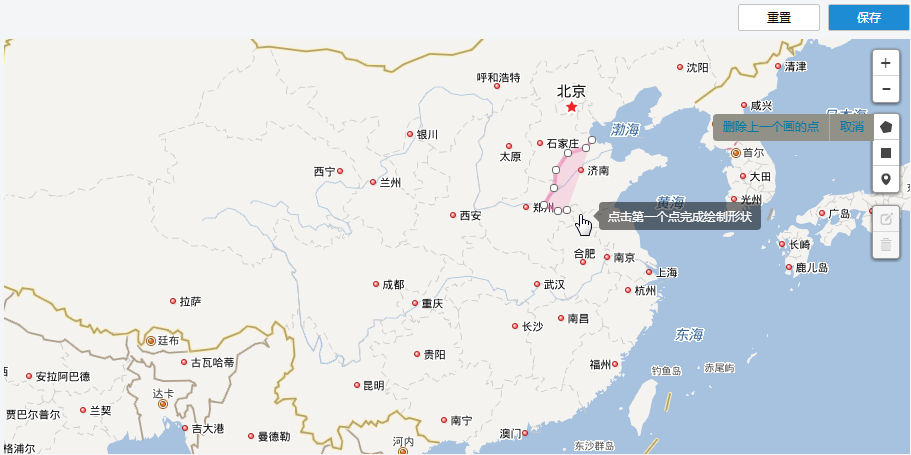Viewport: 911px width, 455px height.
Task: Tap the 重置 reset button
Action: tap(778, 18)
